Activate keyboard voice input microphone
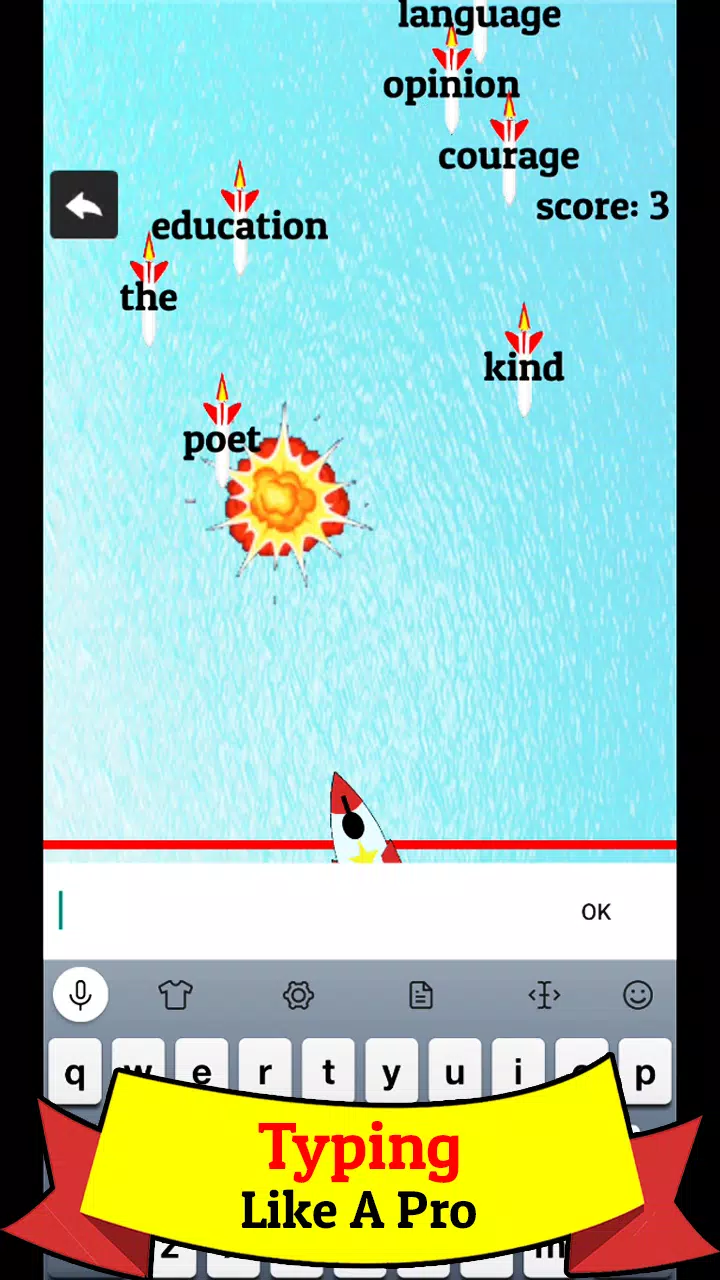720x1280 pixels. (81, 995)
